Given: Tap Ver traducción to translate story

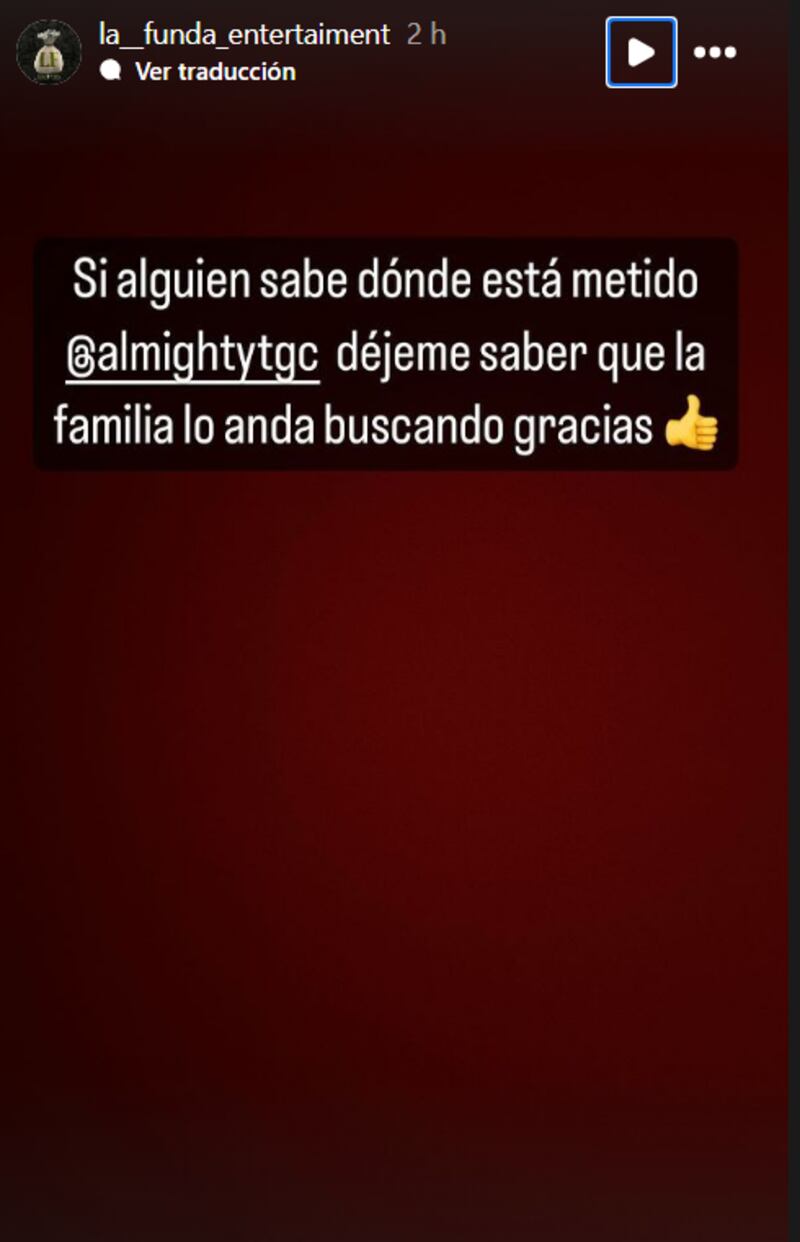Looking at the screenshot, I should [x=214, y=71].
